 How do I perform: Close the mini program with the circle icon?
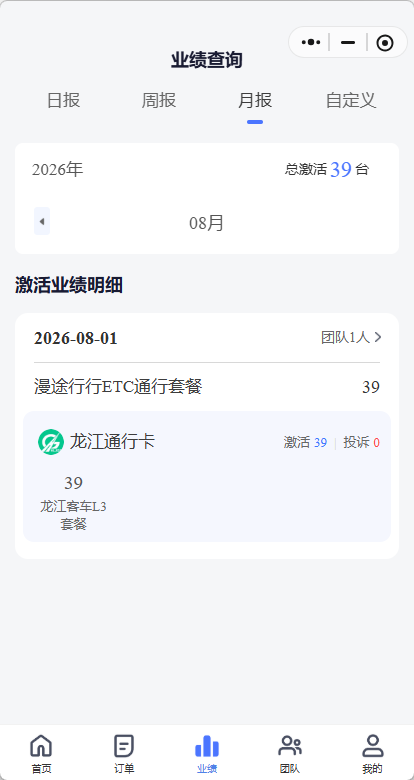pyautogui.click(x=385, y=43)
